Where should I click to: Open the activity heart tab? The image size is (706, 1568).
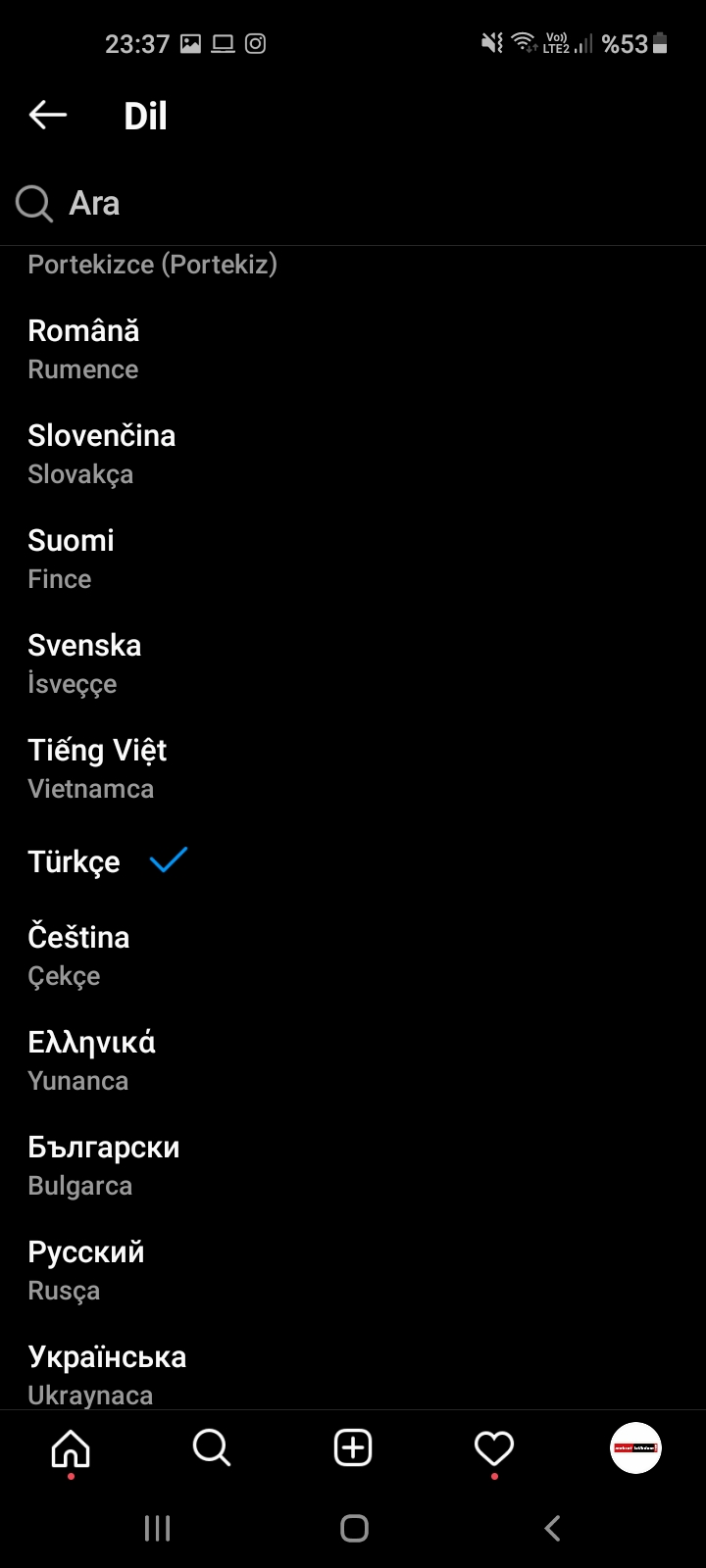click(x=494, y=1448)
